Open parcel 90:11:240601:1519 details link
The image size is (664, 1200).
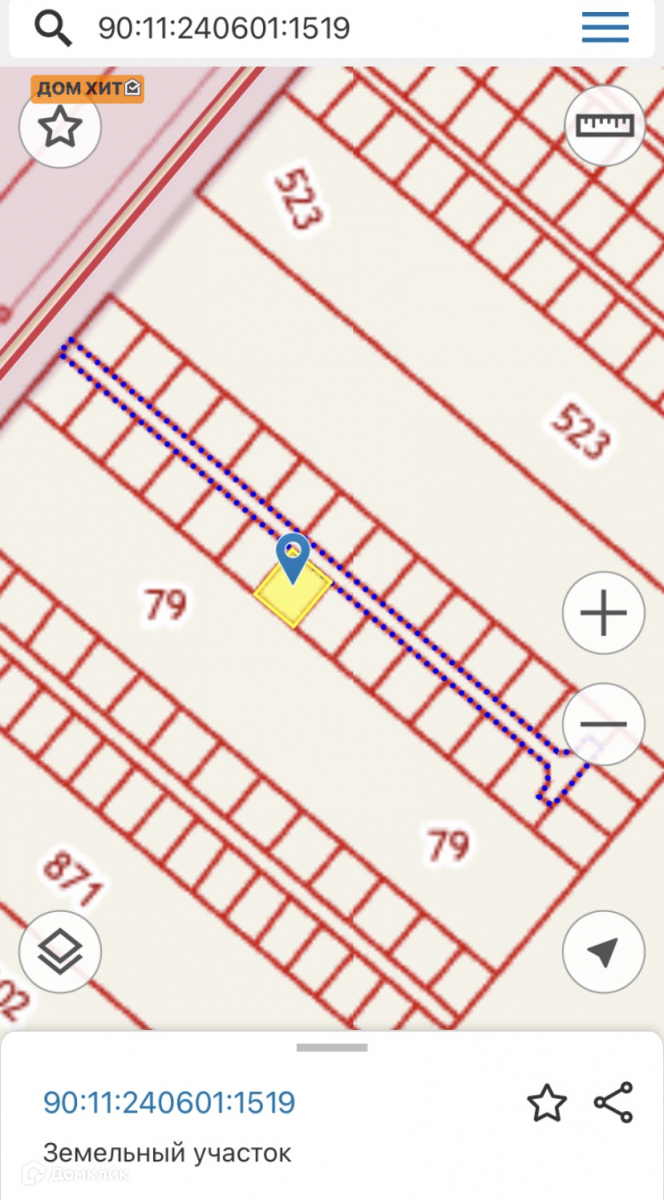click(x=169, y=1103)
